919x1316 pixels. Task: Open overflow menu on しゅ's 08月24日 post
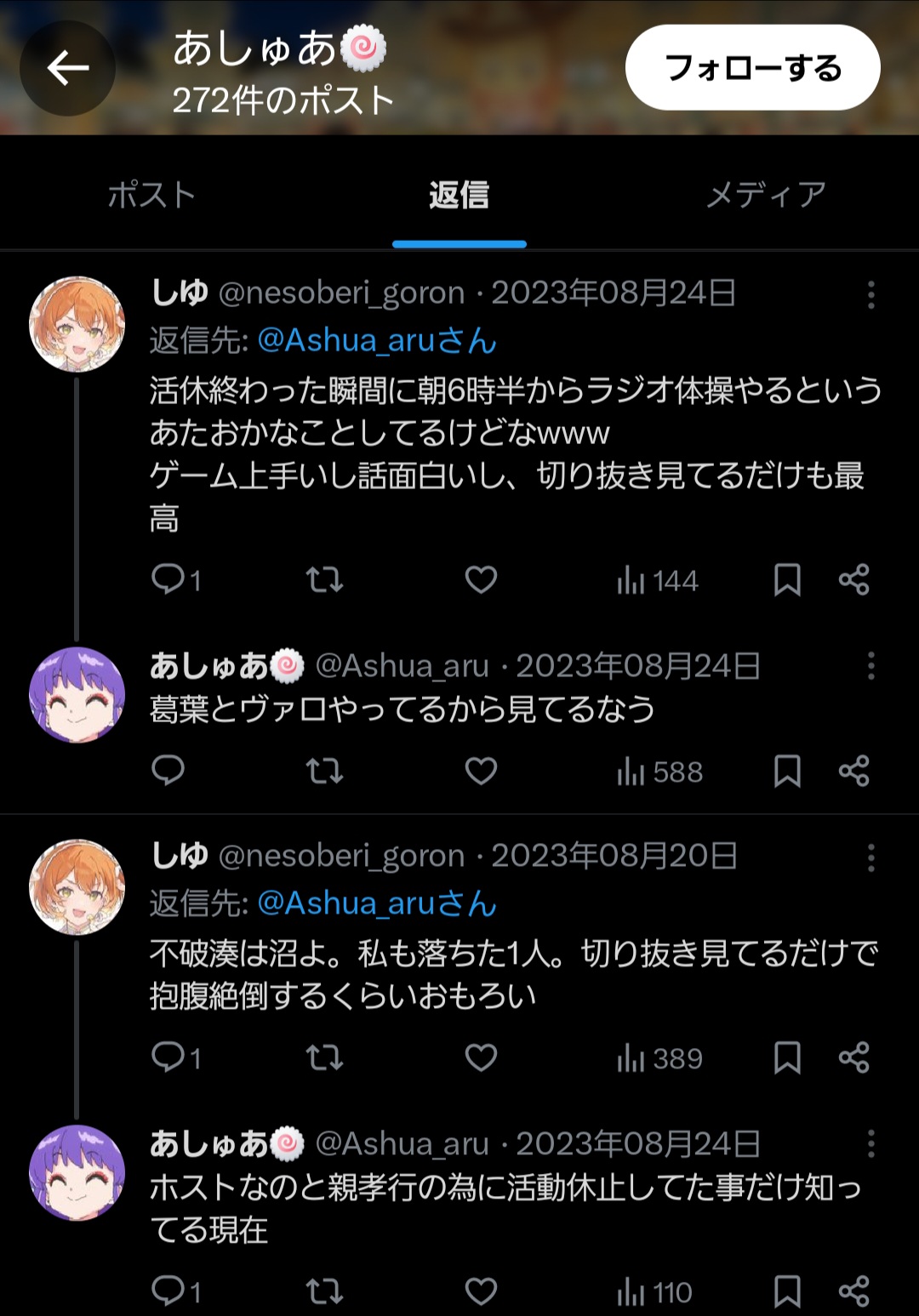(x=870, y=294)
